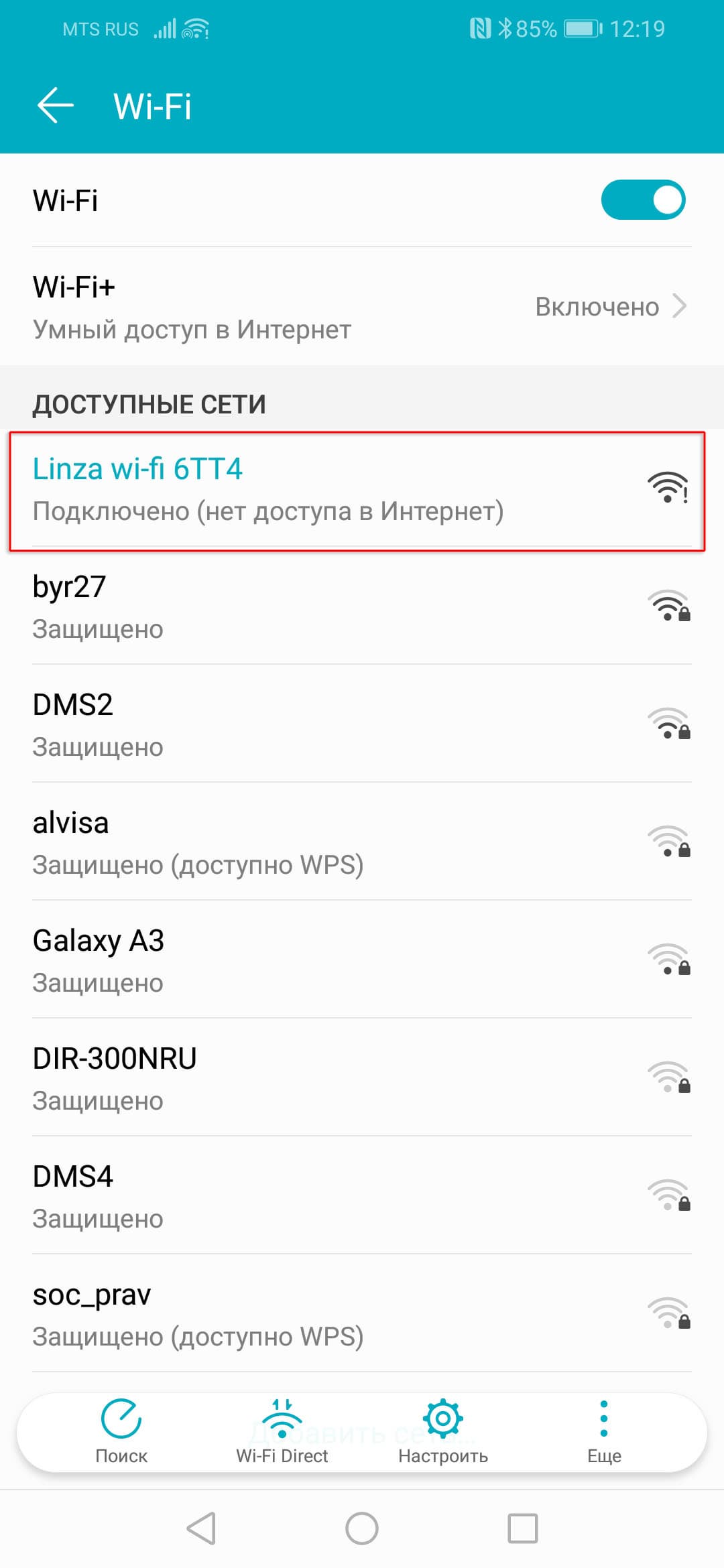Viewport: 724px width, 1568px height.
Task: Open Wi-Fi Direct
Action: [282, 1431]
